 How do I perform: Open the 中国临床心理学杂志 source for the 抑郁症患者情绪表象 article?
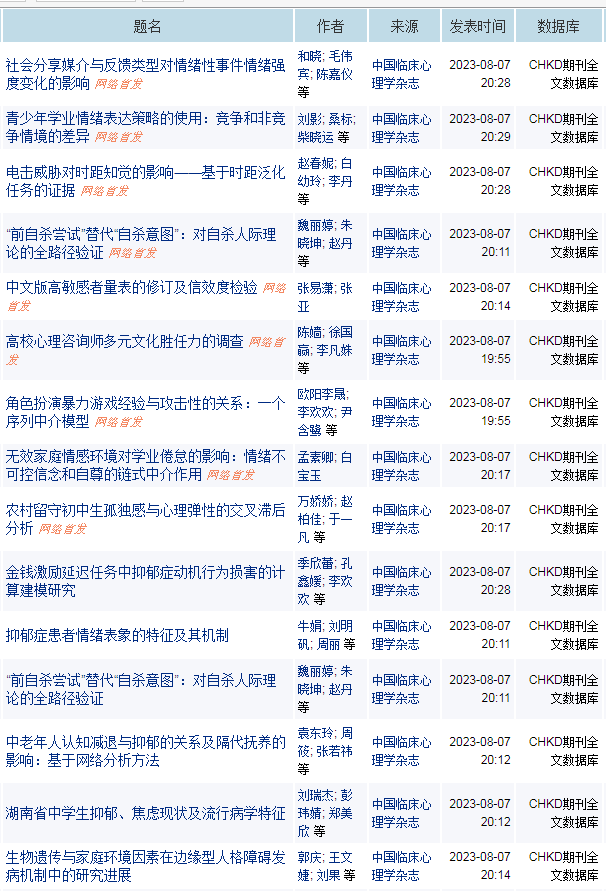point(402,635)
